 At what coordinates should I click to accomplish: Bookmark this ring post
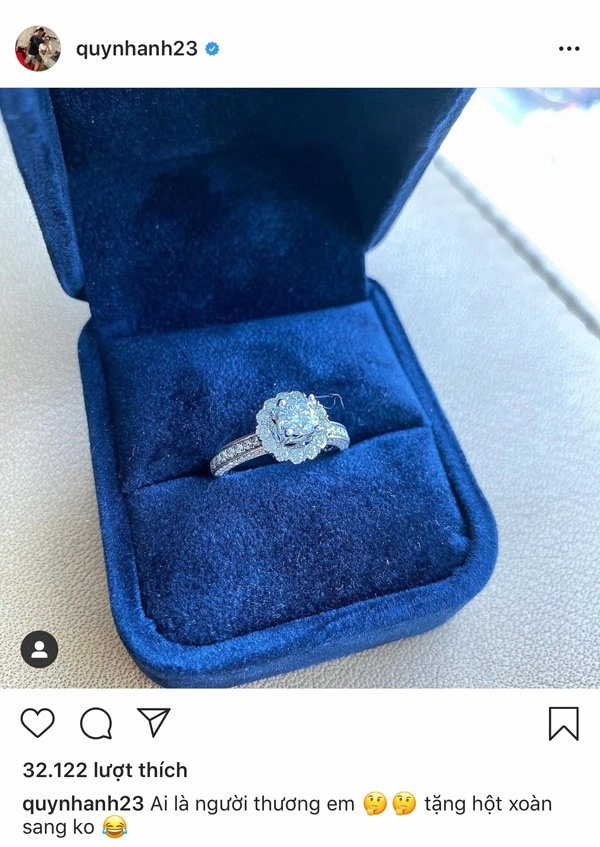coord(564,723)
